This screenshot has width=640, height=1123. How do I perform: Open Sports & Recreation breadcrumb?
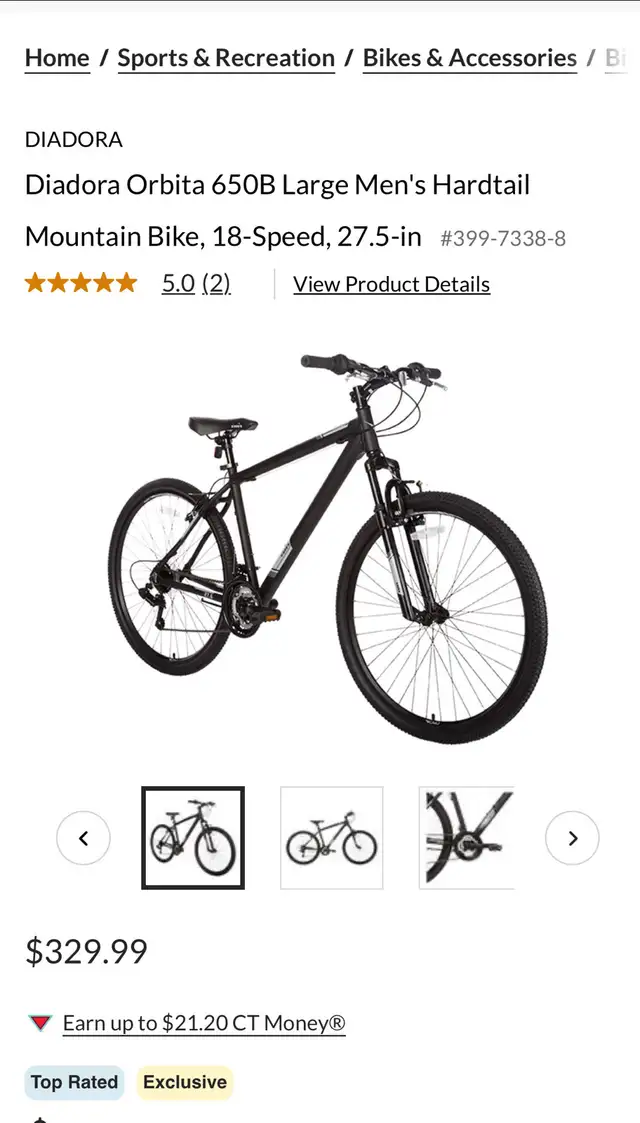click(x=226, y=58)
